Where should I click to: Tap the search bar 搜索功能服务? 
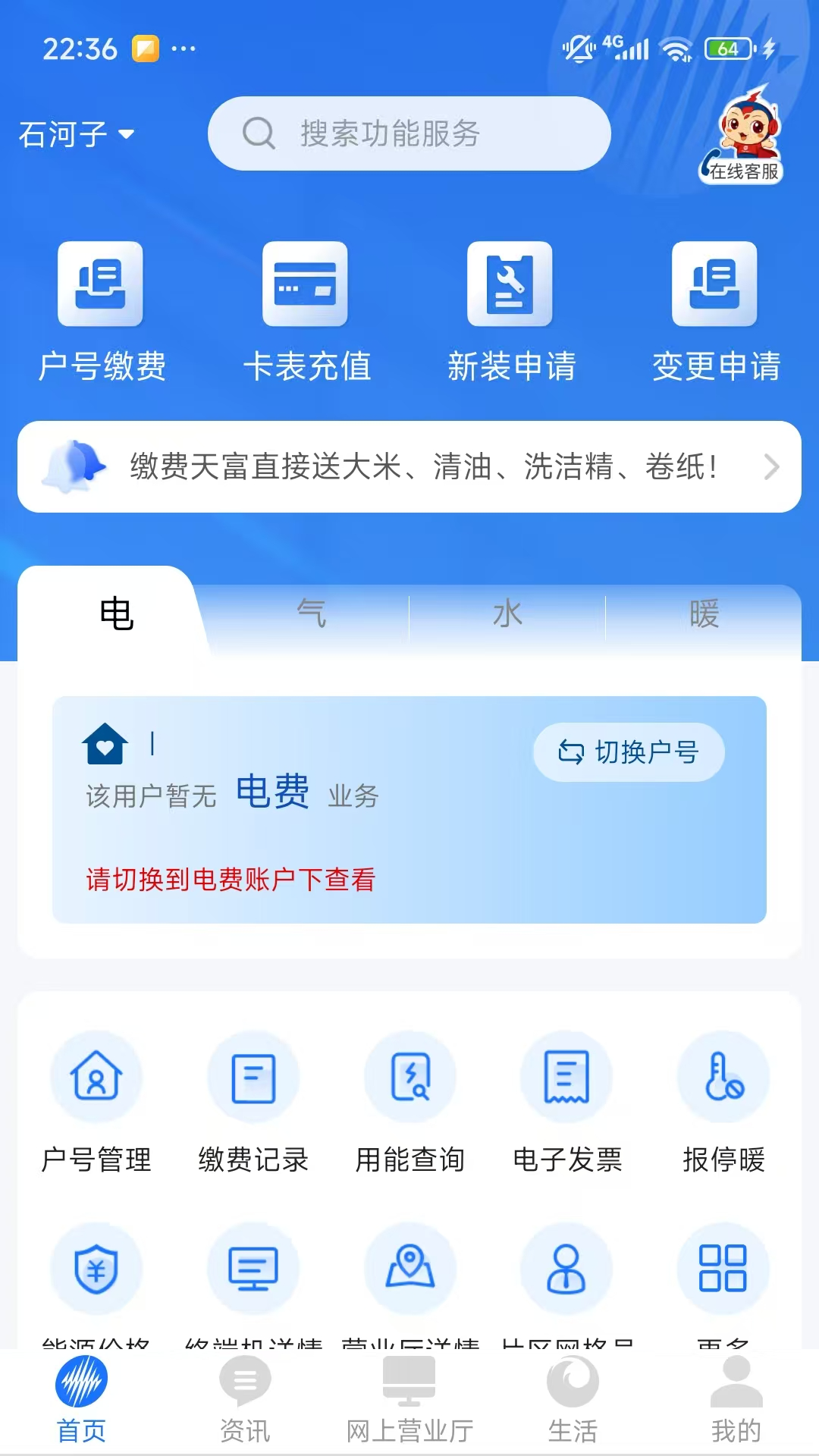409,133
